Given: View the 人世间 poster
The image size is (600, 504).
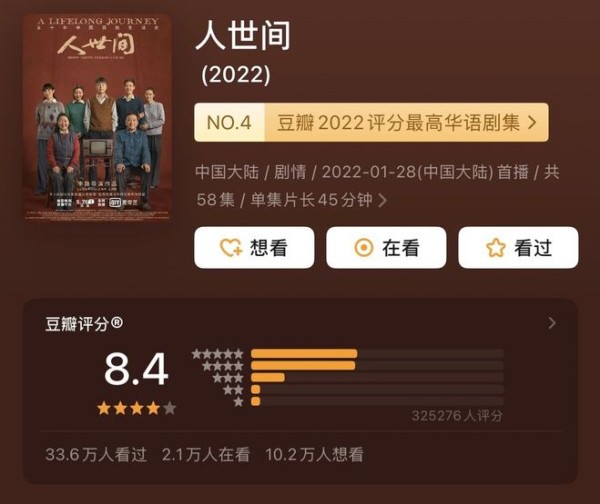Looking at the screenshot, I should (97, 117).
